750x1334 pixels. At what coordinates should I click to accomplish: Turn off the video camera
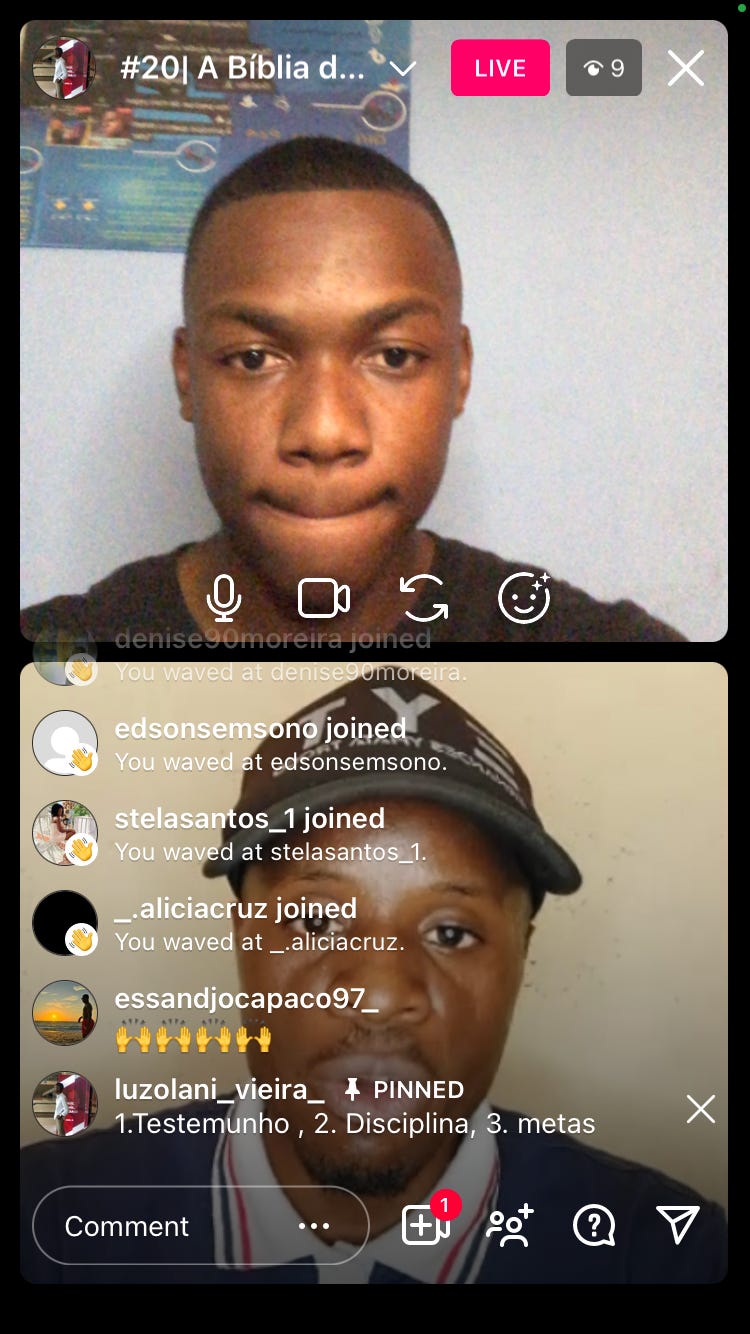pyautogui.click(x=324, y=598)
